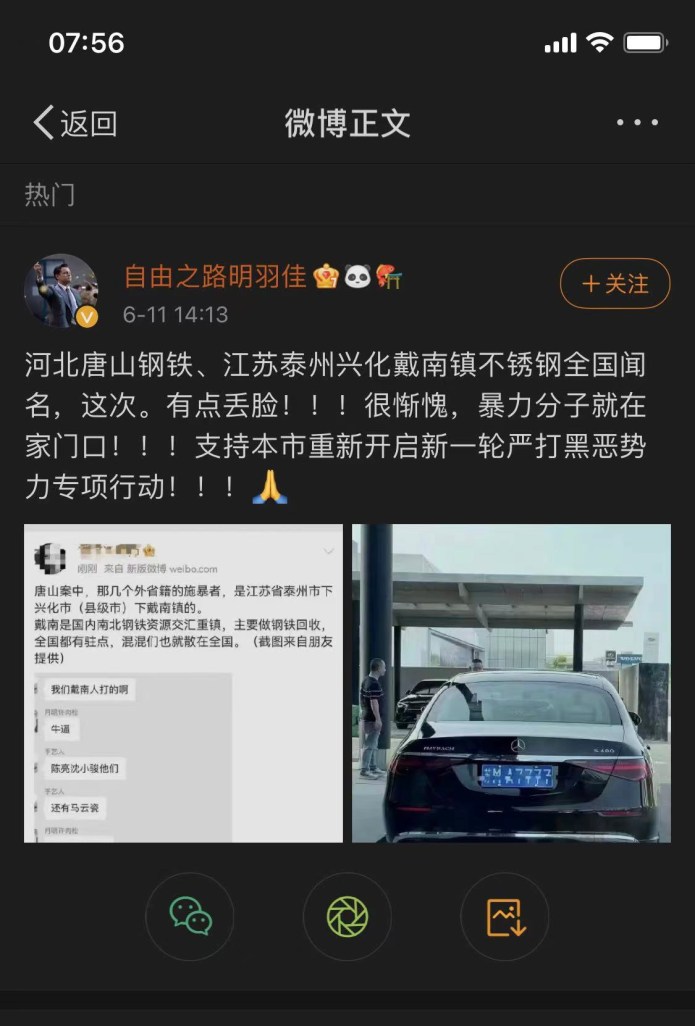The width and height of the screenshot is (695, 1026).
Task: View the black Mercedes car photo
Action: click(x=511, y=683)
